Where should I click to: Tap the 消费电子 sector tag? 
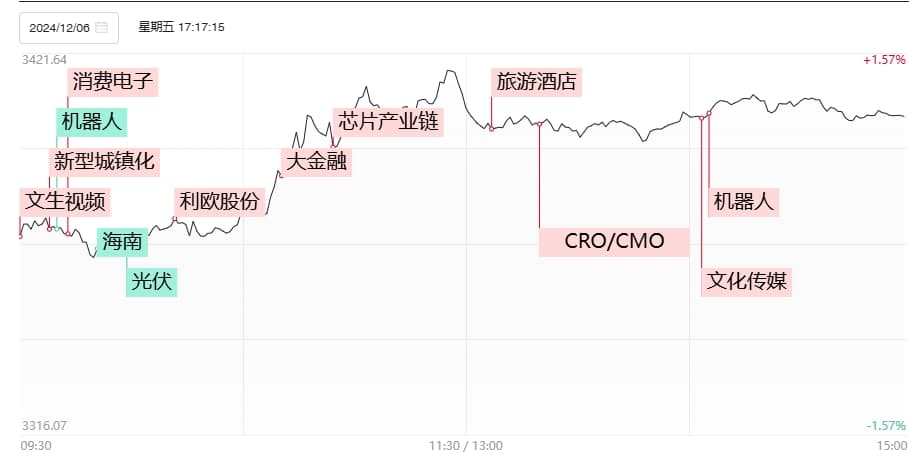113,81
